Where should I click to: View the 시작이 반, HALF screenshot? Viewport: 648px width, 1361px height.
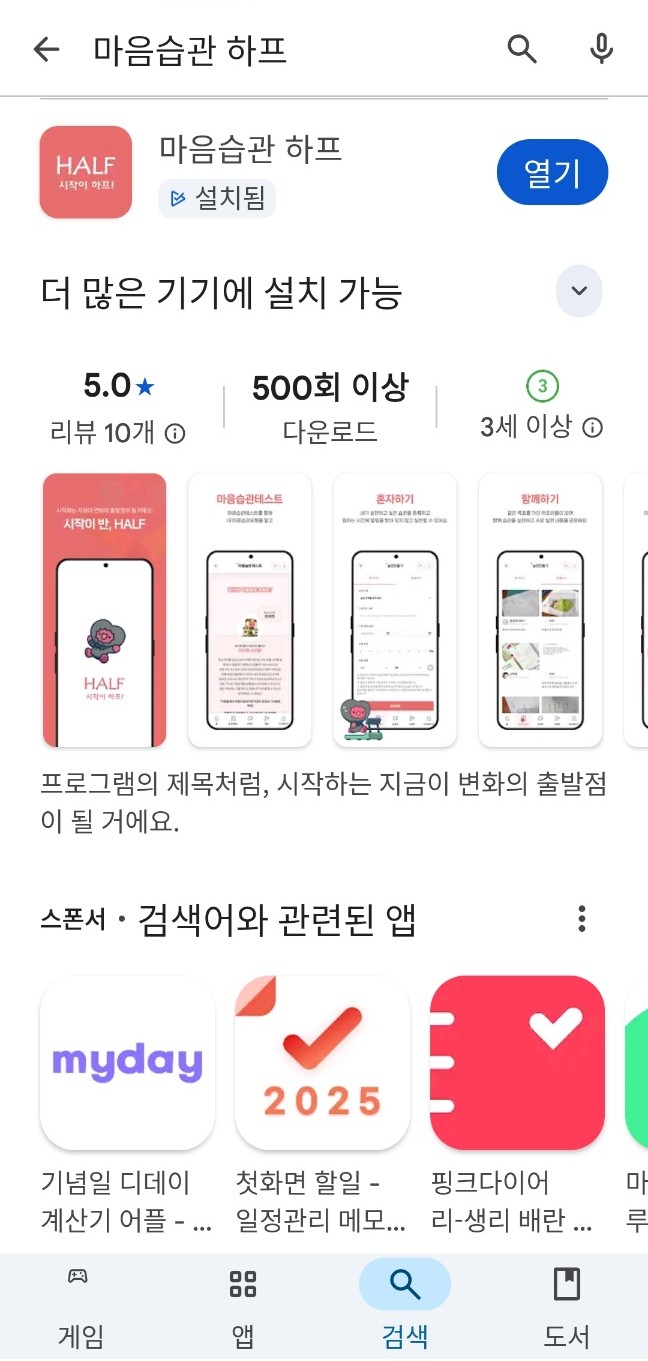point(104,610)
